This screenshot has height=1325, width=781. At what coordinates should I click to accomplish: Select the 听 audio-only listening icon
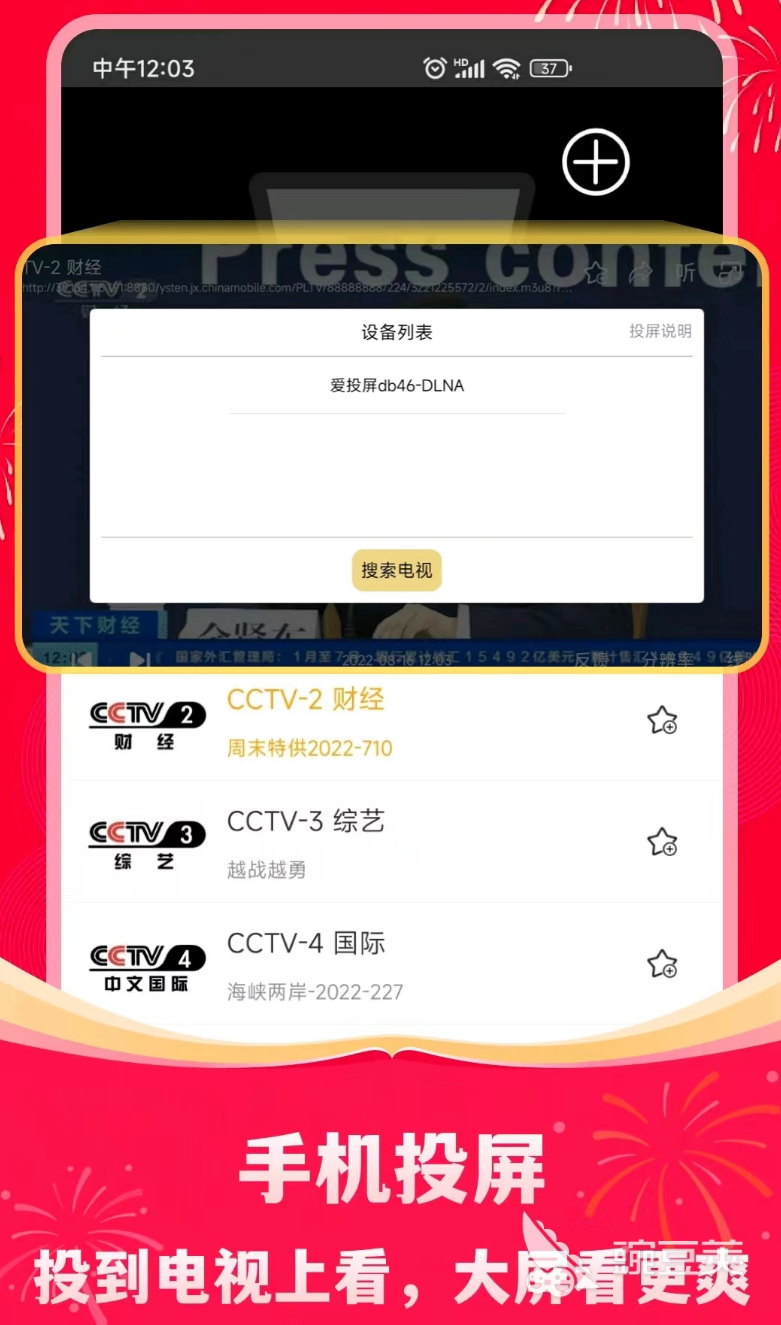click(x=687, y=273)
